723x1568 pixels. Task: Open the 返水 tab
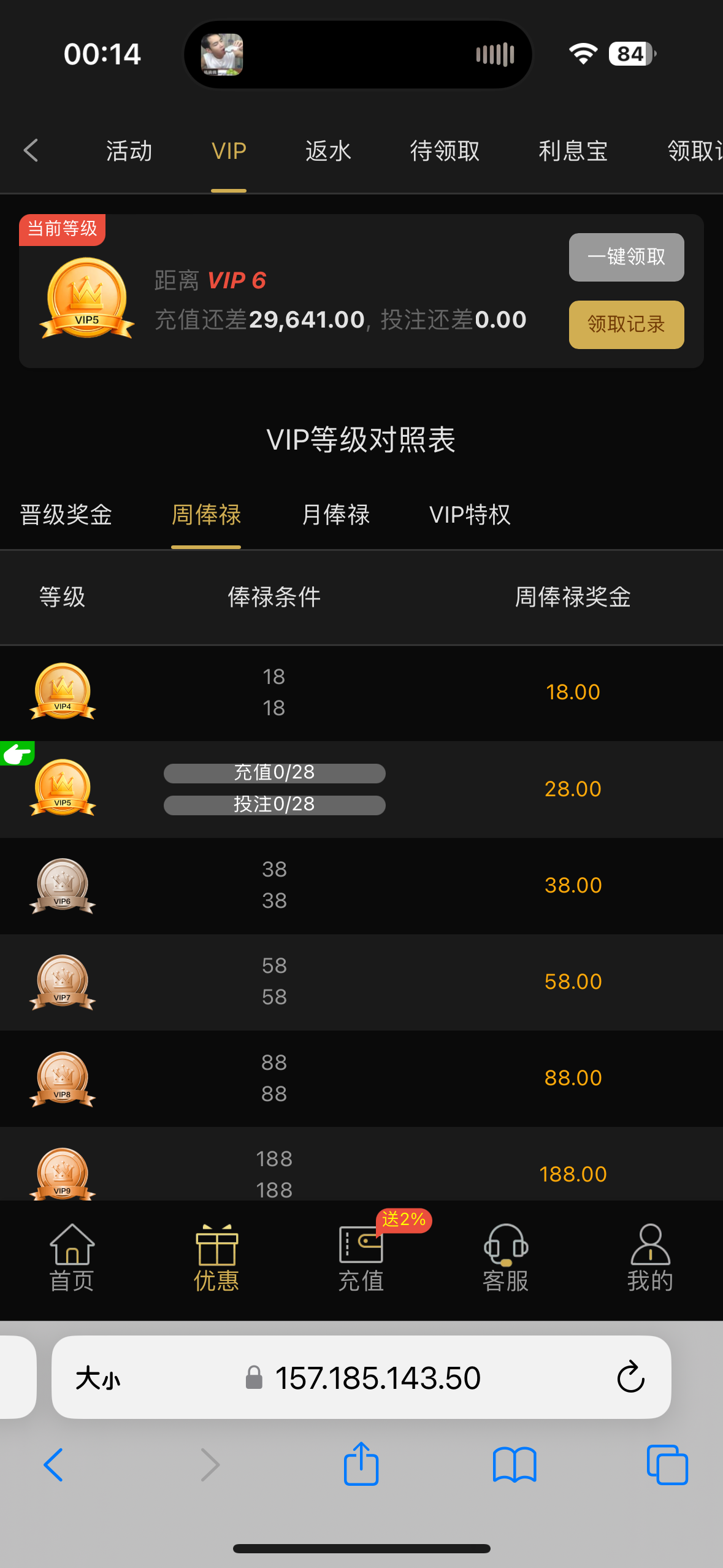[328, 151]
